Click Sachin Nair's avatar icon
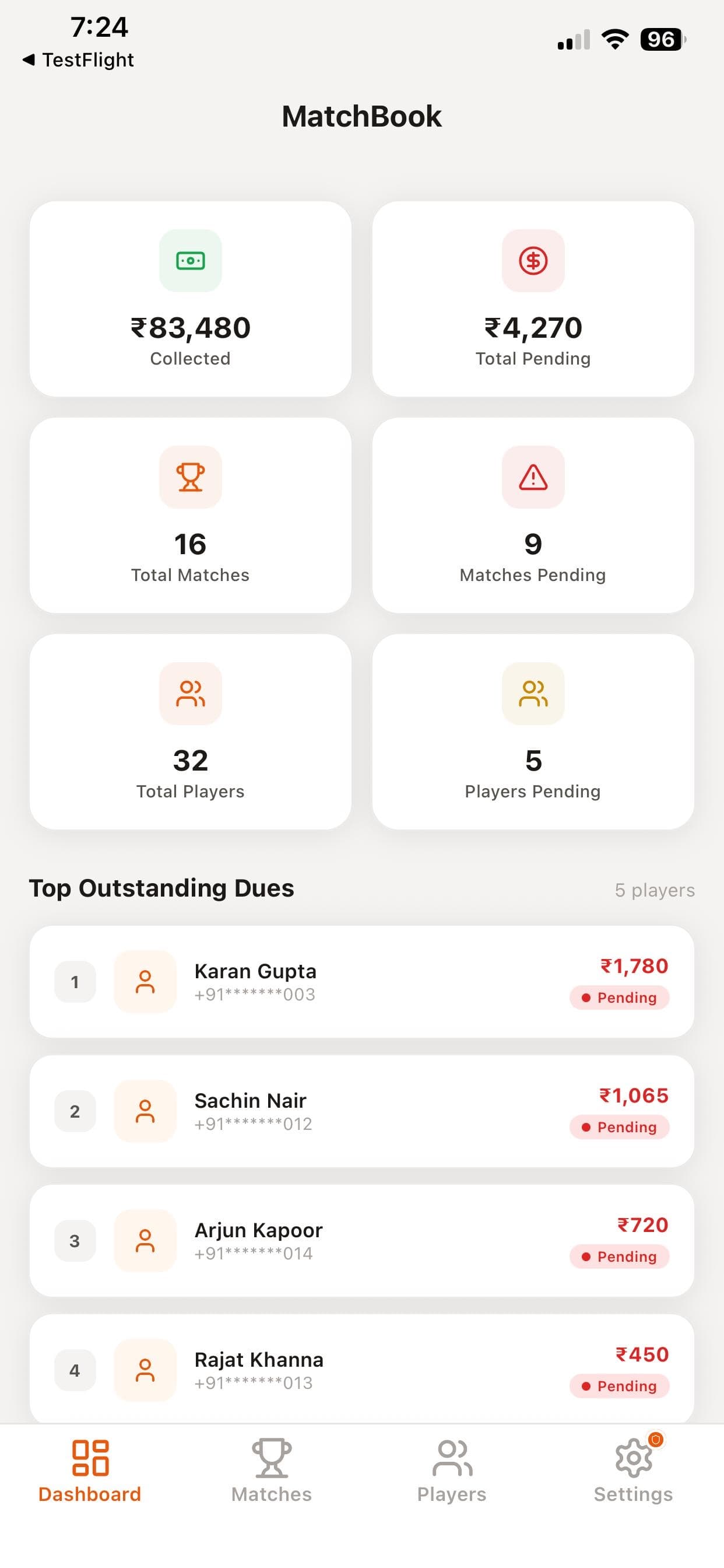Viewport: 724px width, 1568px height. tap(145, 1110)
